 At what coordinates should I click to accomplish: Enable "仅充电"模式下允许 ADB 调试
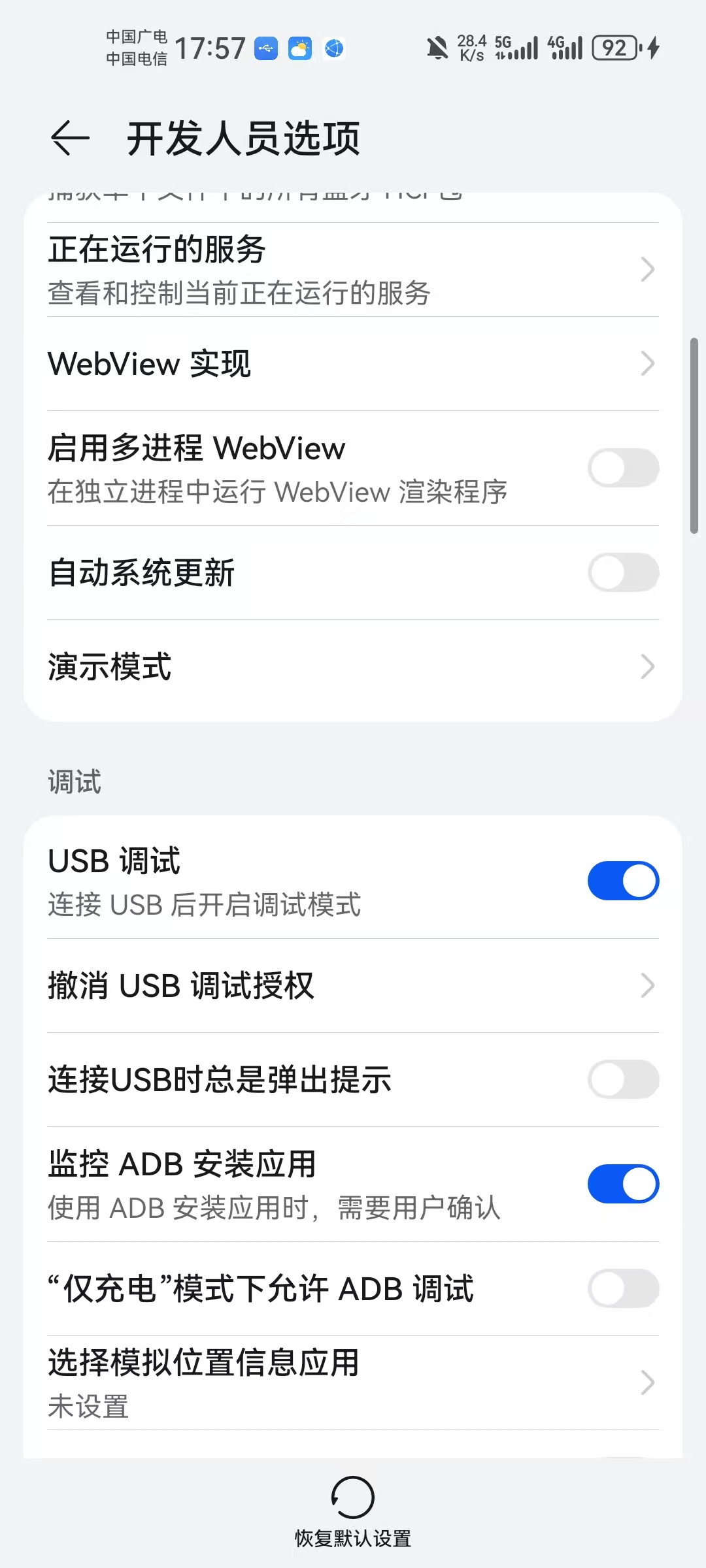[623, 1289]
